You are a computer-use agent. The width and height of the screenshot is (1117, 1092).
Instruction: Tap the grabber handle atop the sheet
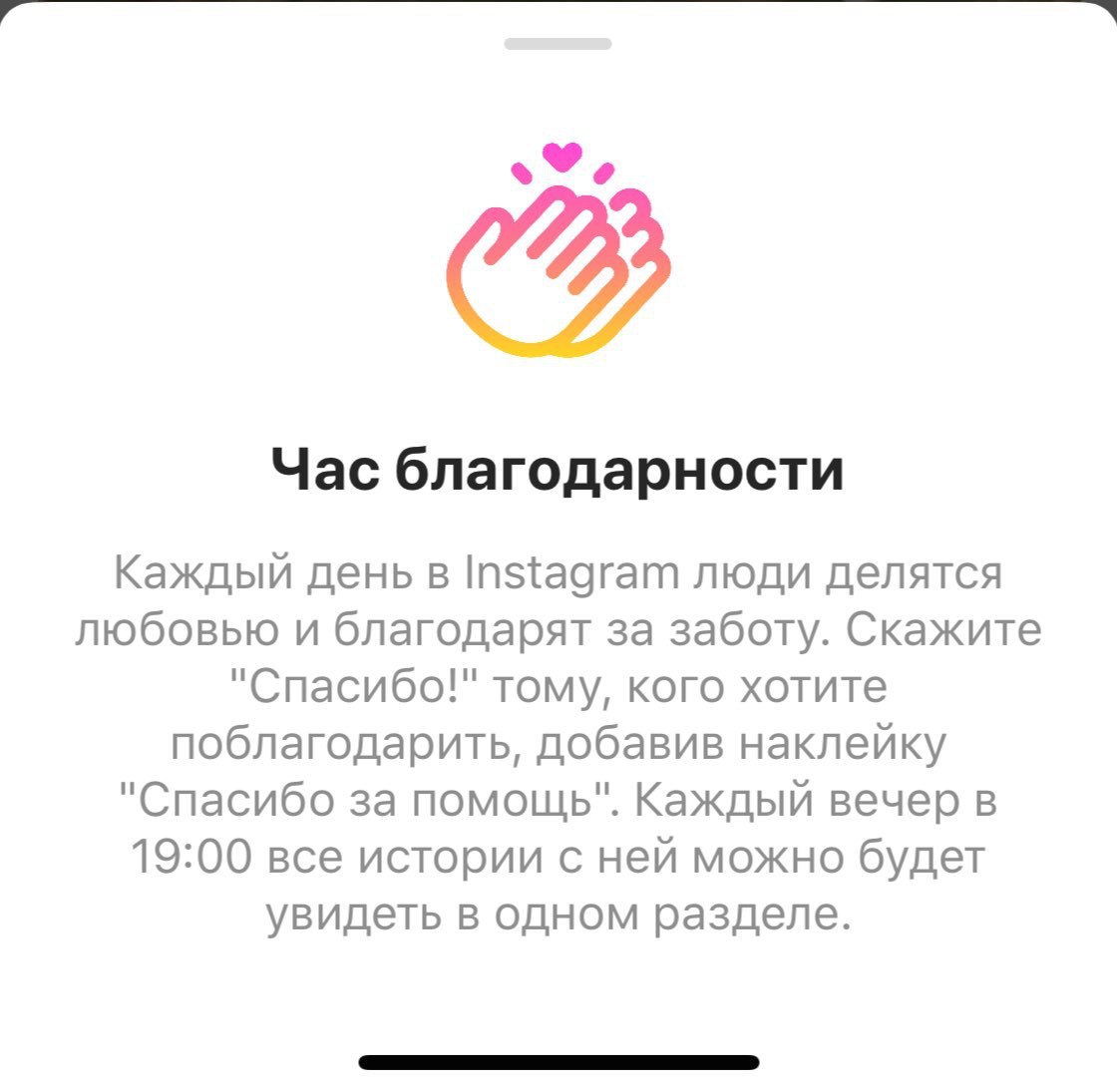558,44
